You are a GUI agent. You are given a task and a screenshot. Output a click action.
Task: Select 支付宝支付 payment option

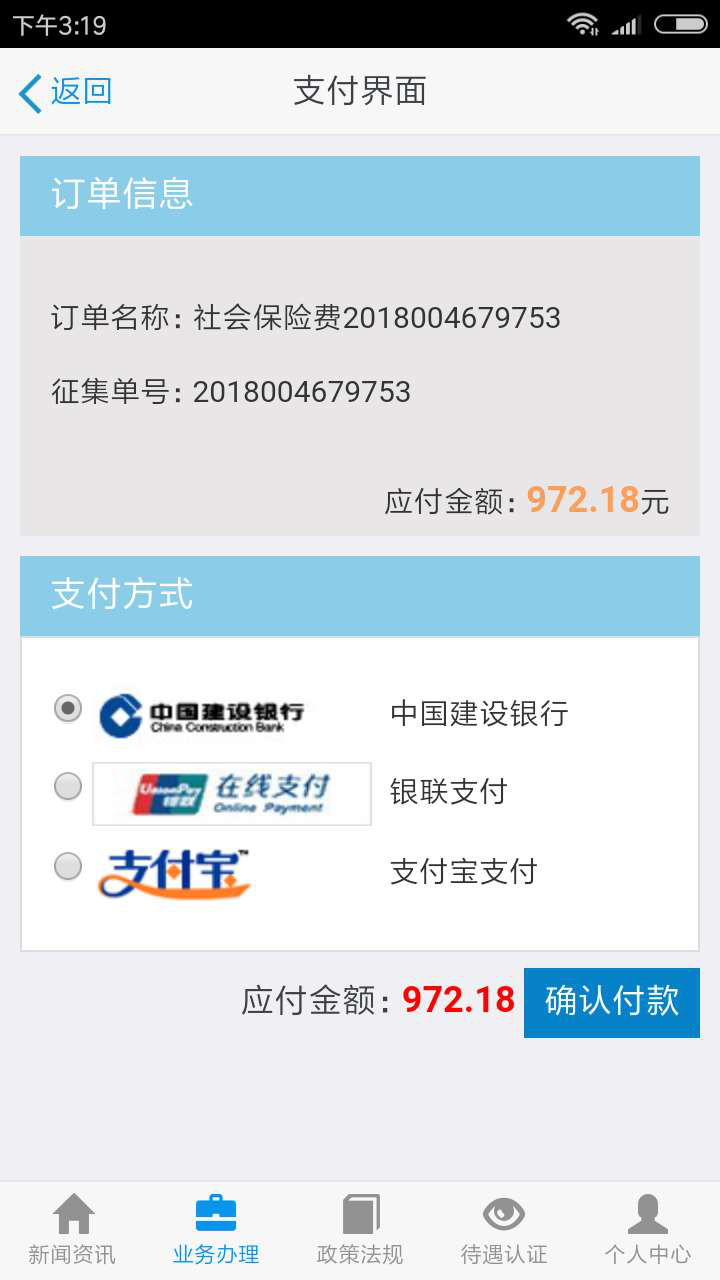point(68,866)
